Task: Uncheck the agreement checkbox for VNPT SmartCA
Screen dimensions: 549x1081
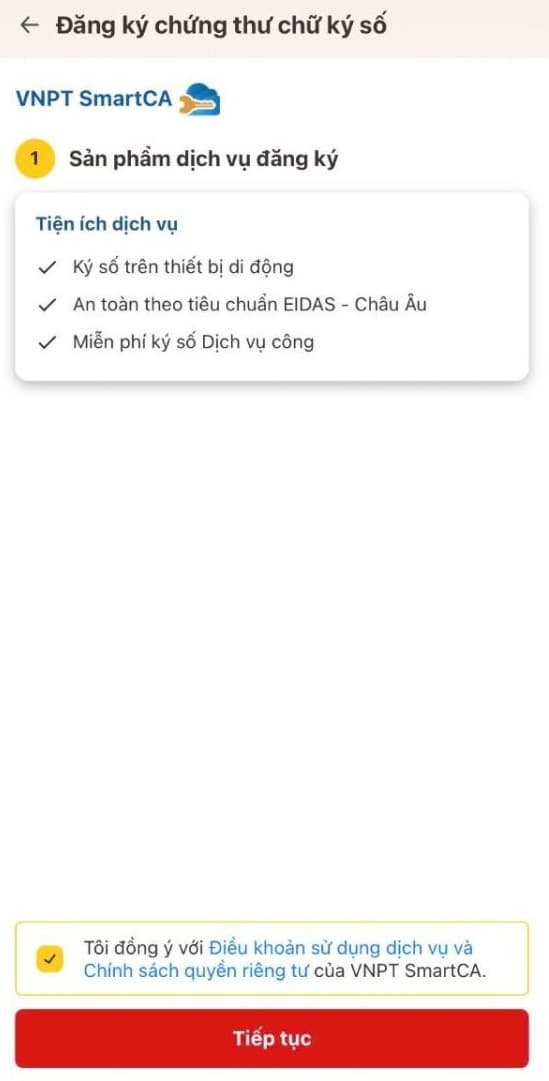Action: pyautogui.click(x=50, y=958)
